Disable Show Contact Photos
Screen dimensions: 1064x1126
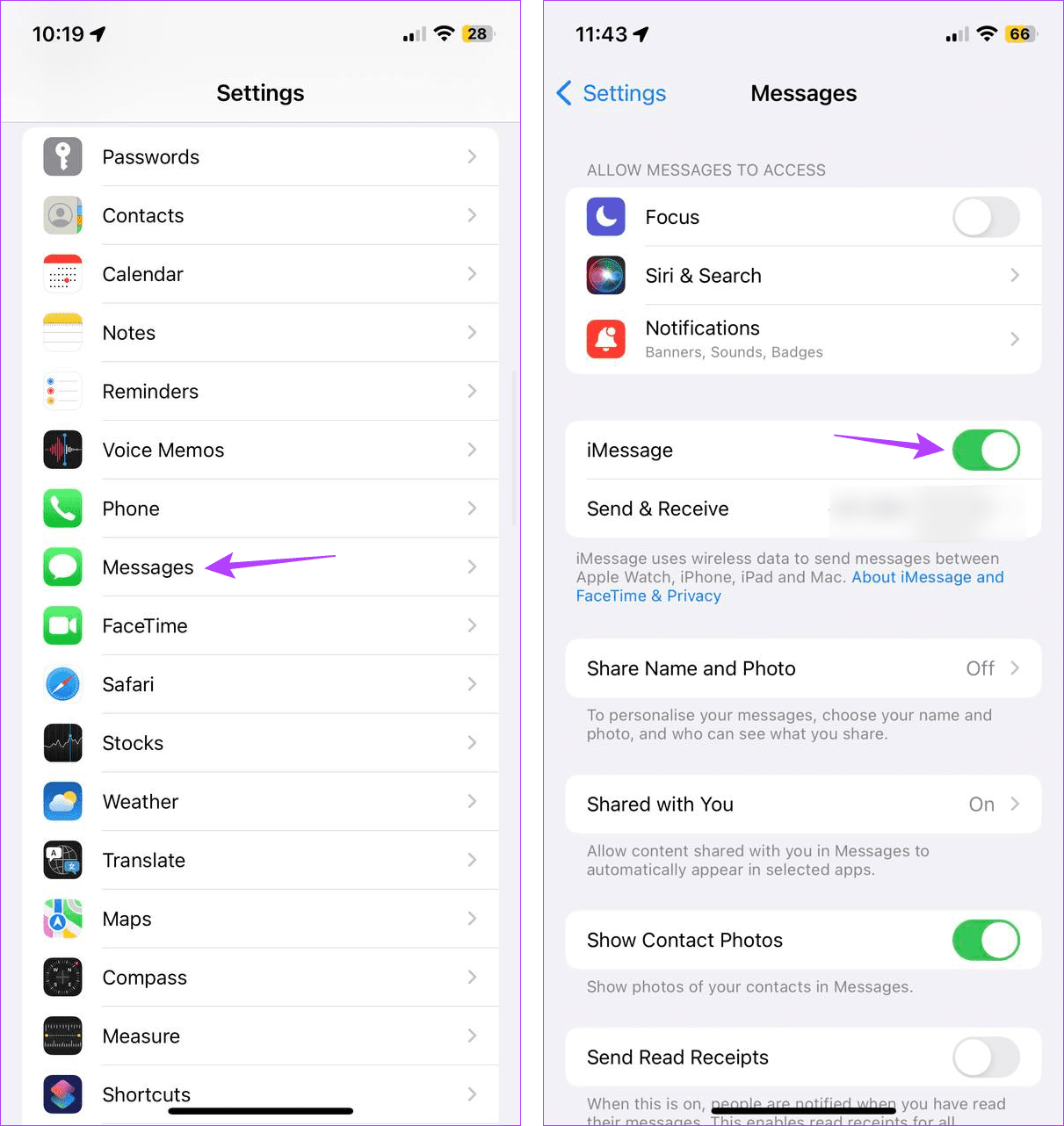[x=985, y=941]
